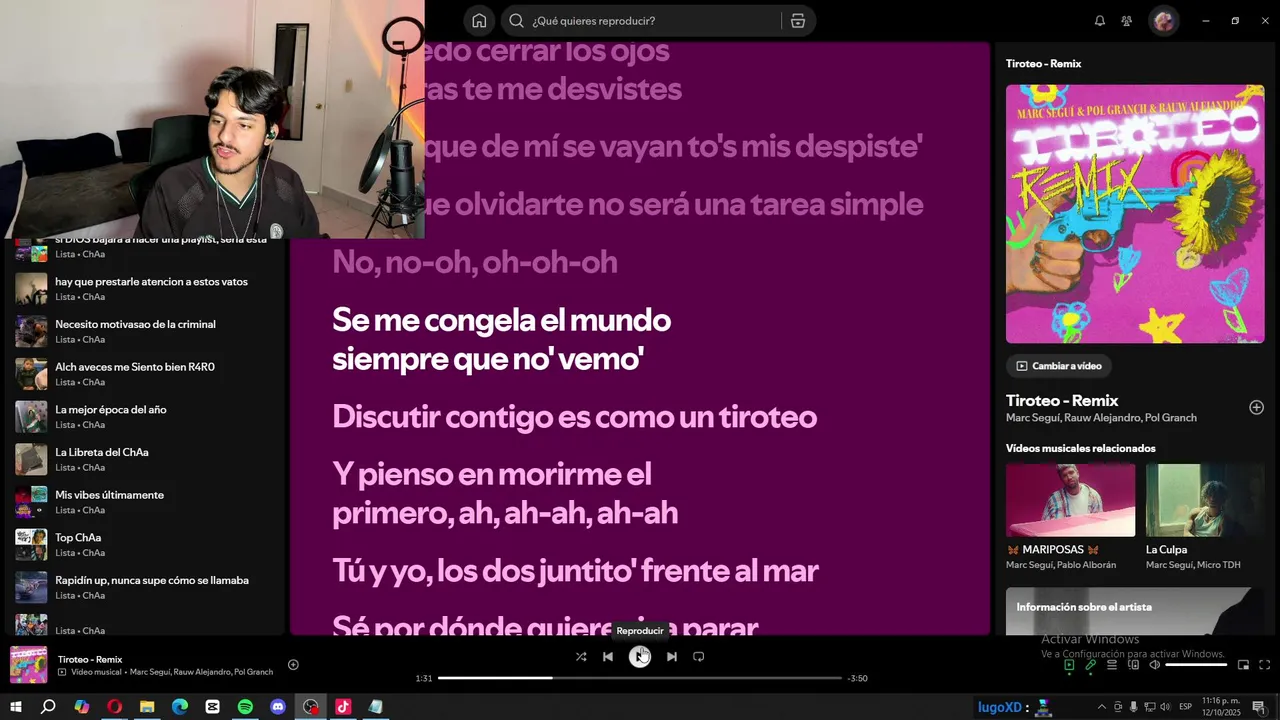The width and height of the screenshot is (1280, 720).
Task: Toggle shuffle playback
Action: click(581, 657)
